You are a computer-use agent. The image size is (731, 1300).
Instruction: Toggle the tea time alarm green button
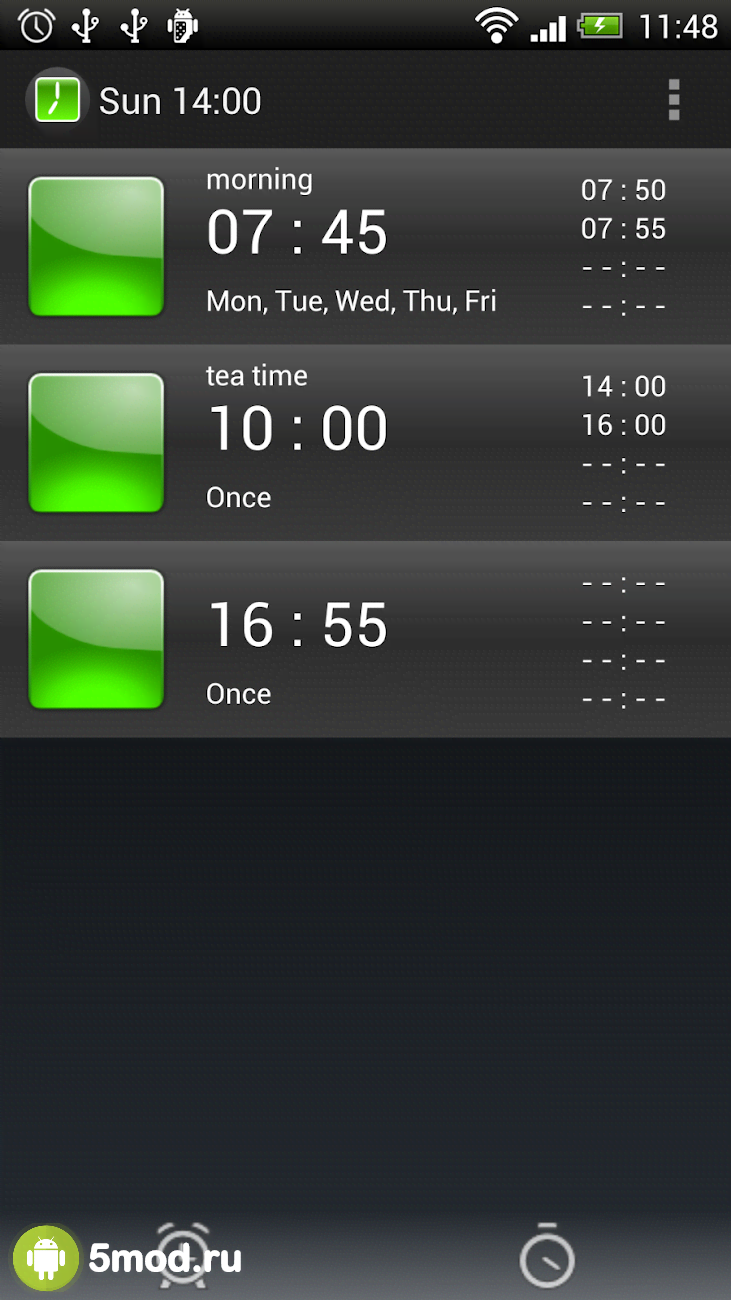point(96,443)
